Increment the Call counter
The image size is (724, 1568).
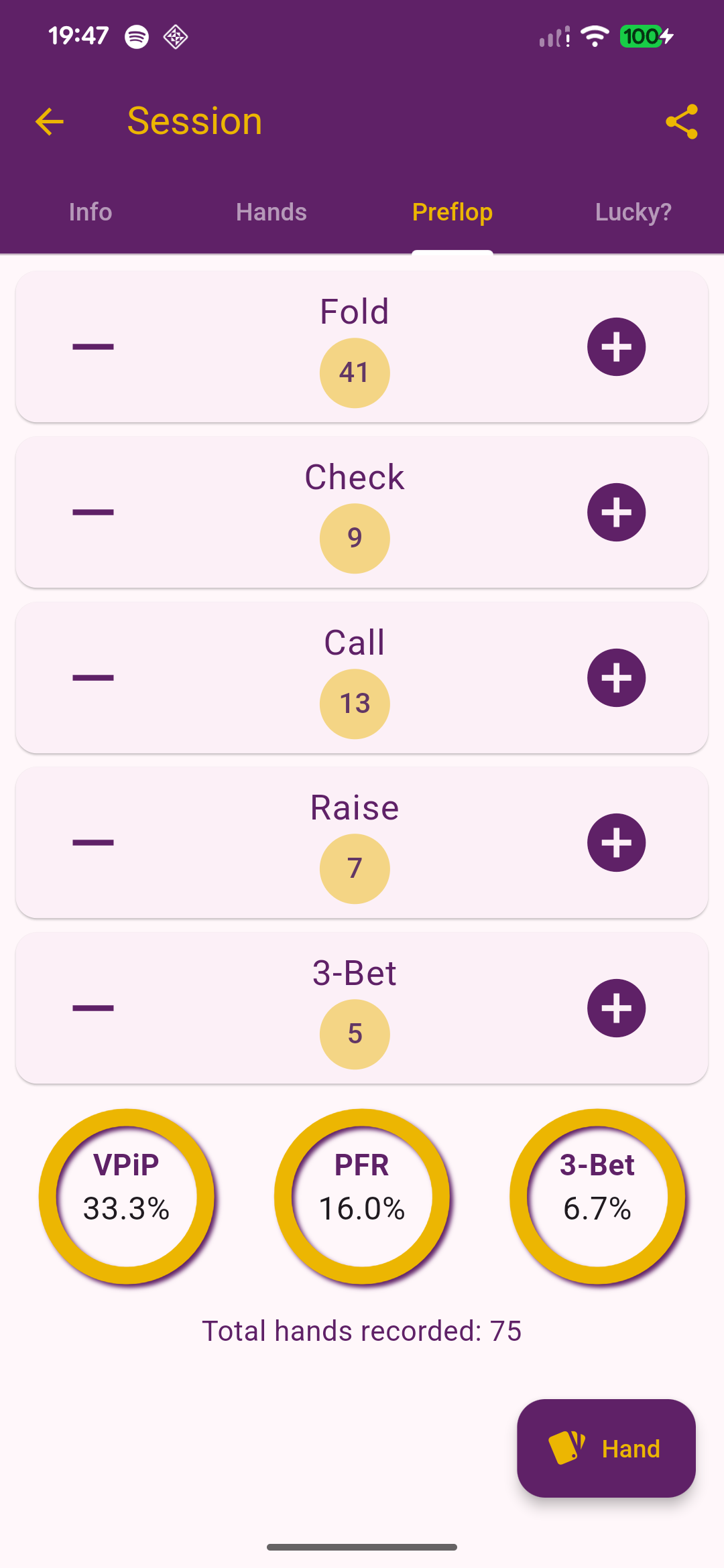616,677
